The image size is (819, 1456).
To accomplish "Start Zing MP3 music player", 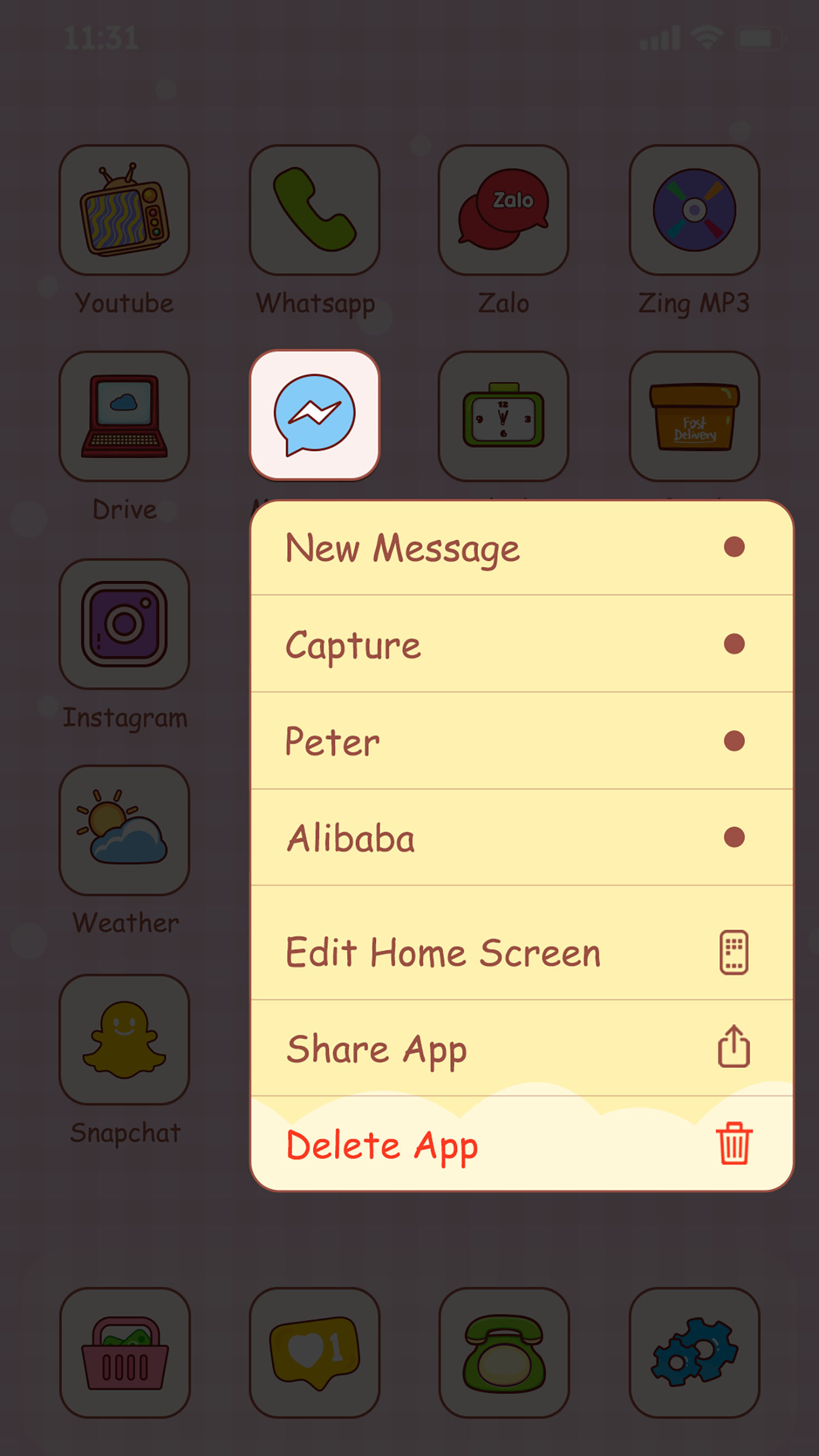I will [694, 210].
